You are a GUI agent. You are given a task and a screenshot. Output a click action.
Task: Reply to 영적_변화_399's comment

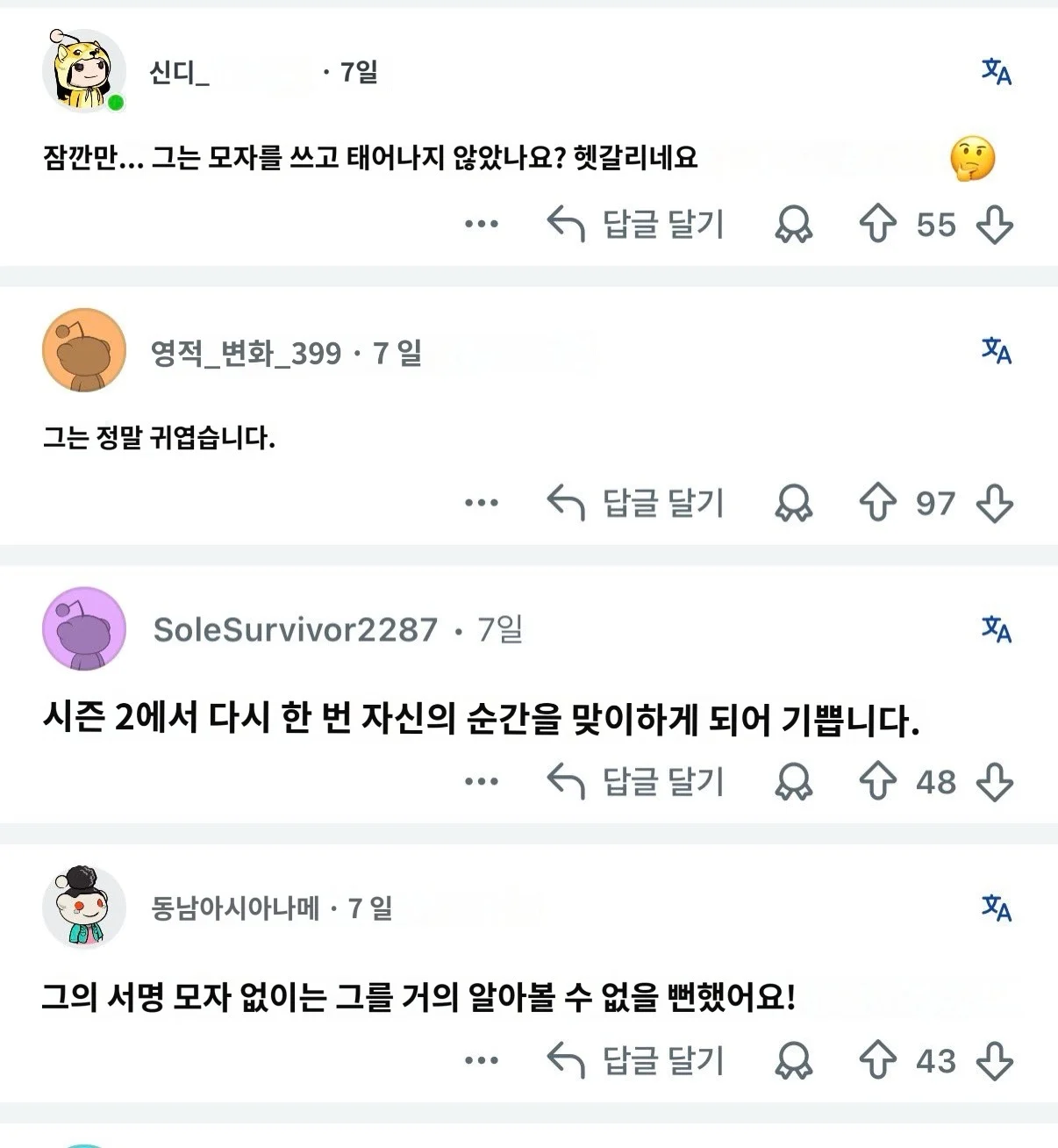click(636, 504)
